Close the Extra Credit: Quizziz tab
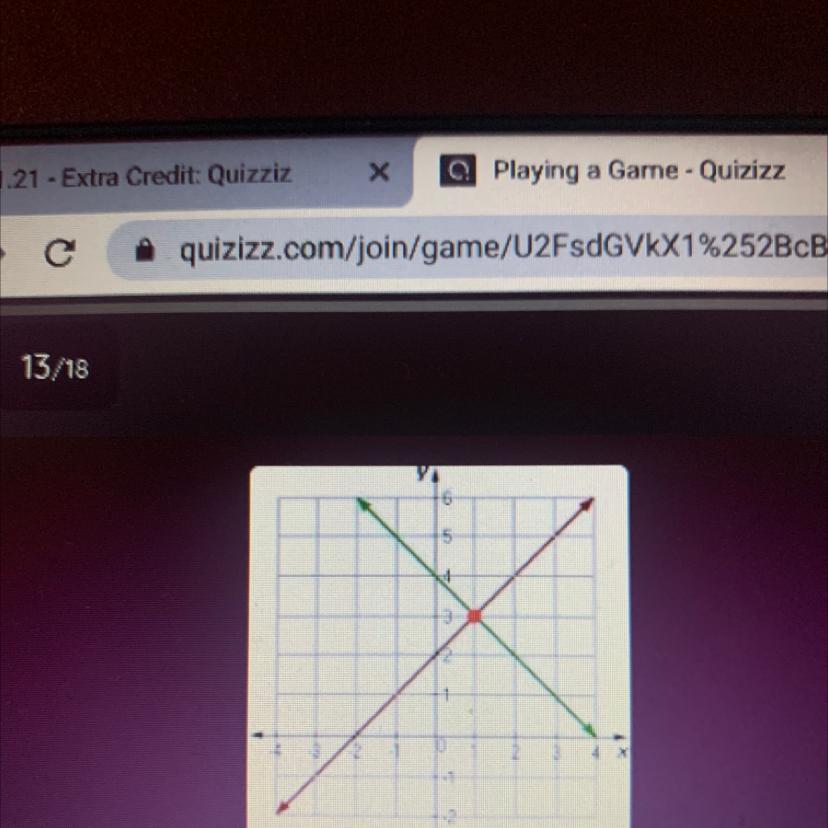 coord(377,173)
